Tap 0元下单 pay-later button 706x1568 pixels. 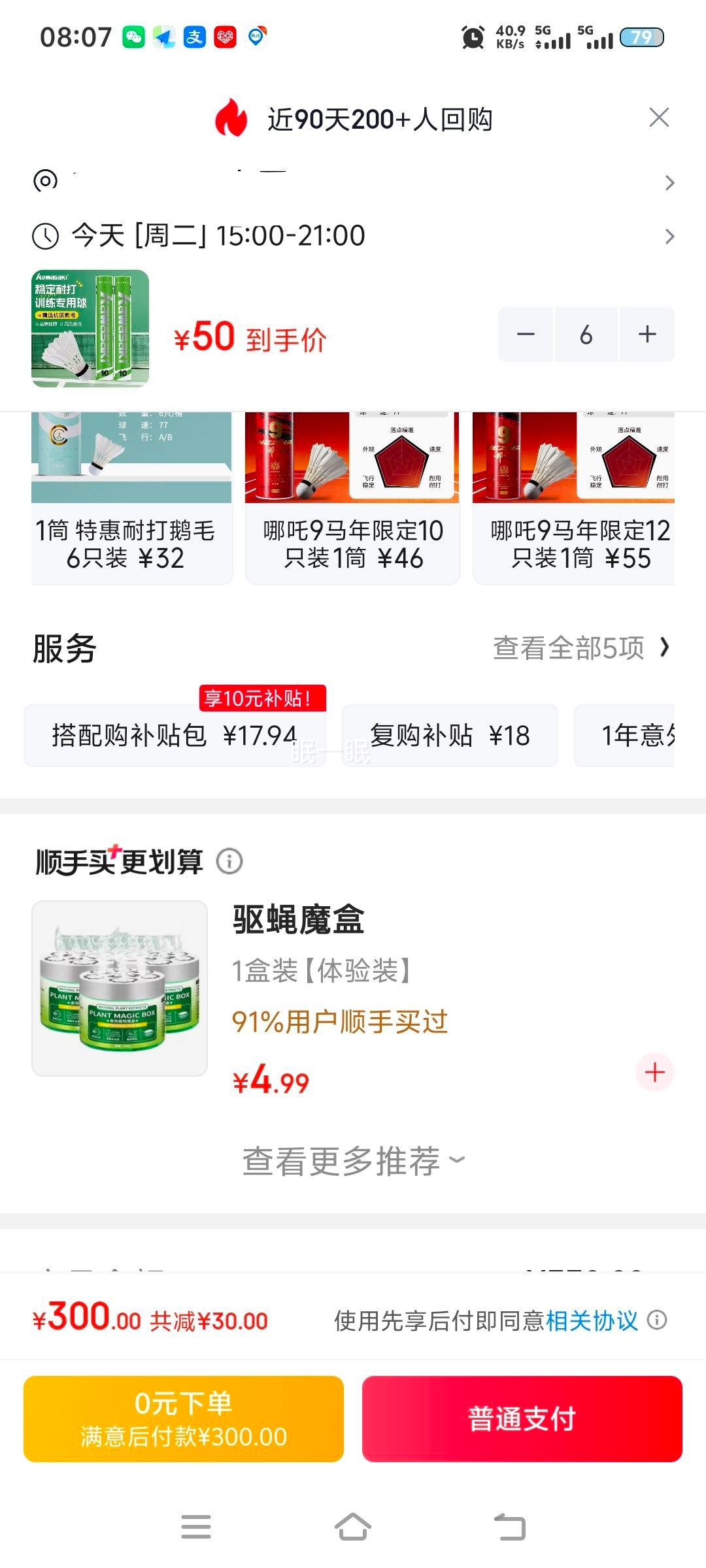[x=184, y=1419]
